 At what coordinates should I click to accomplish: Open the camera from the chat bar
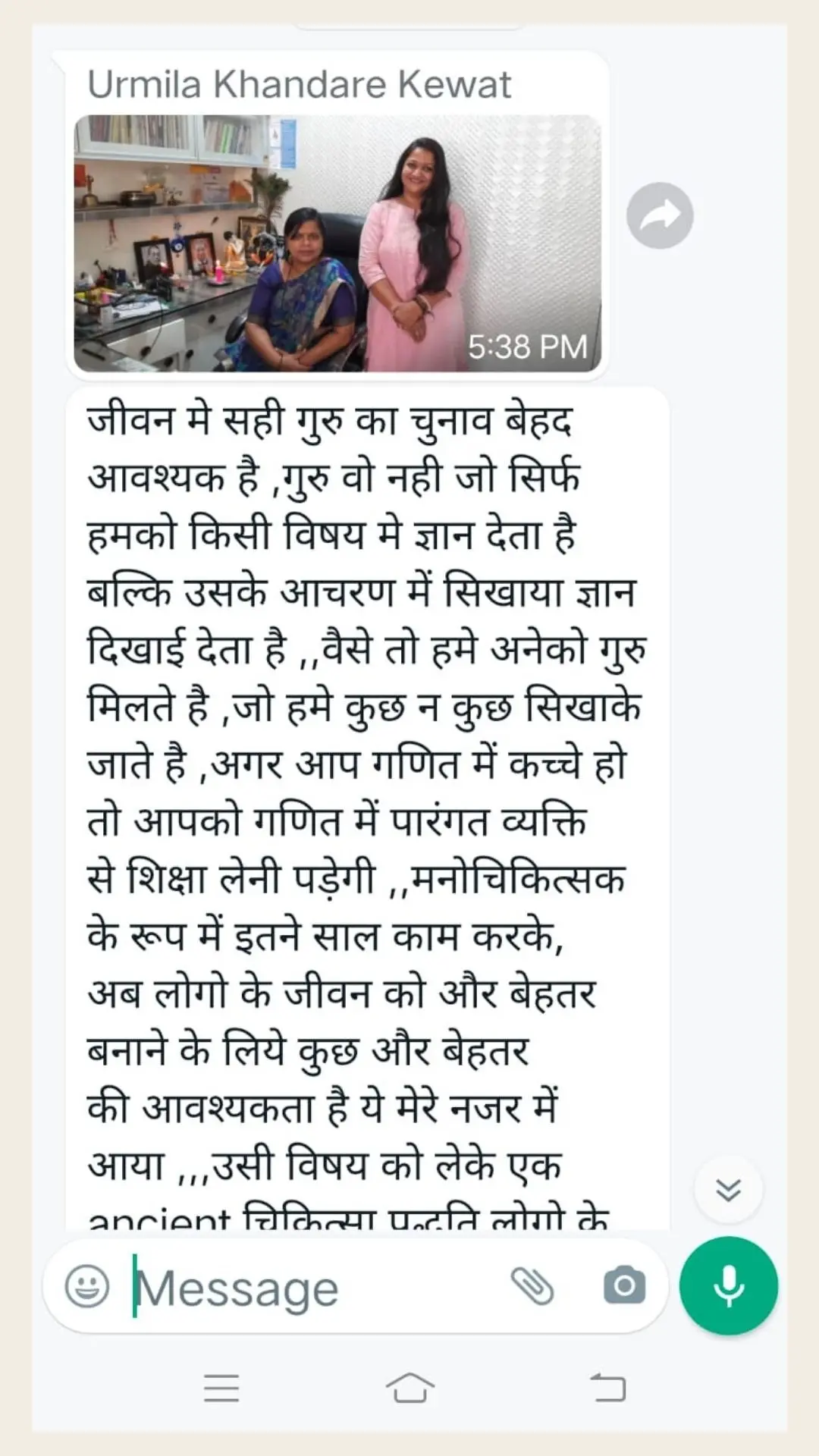click(624, 1285)
